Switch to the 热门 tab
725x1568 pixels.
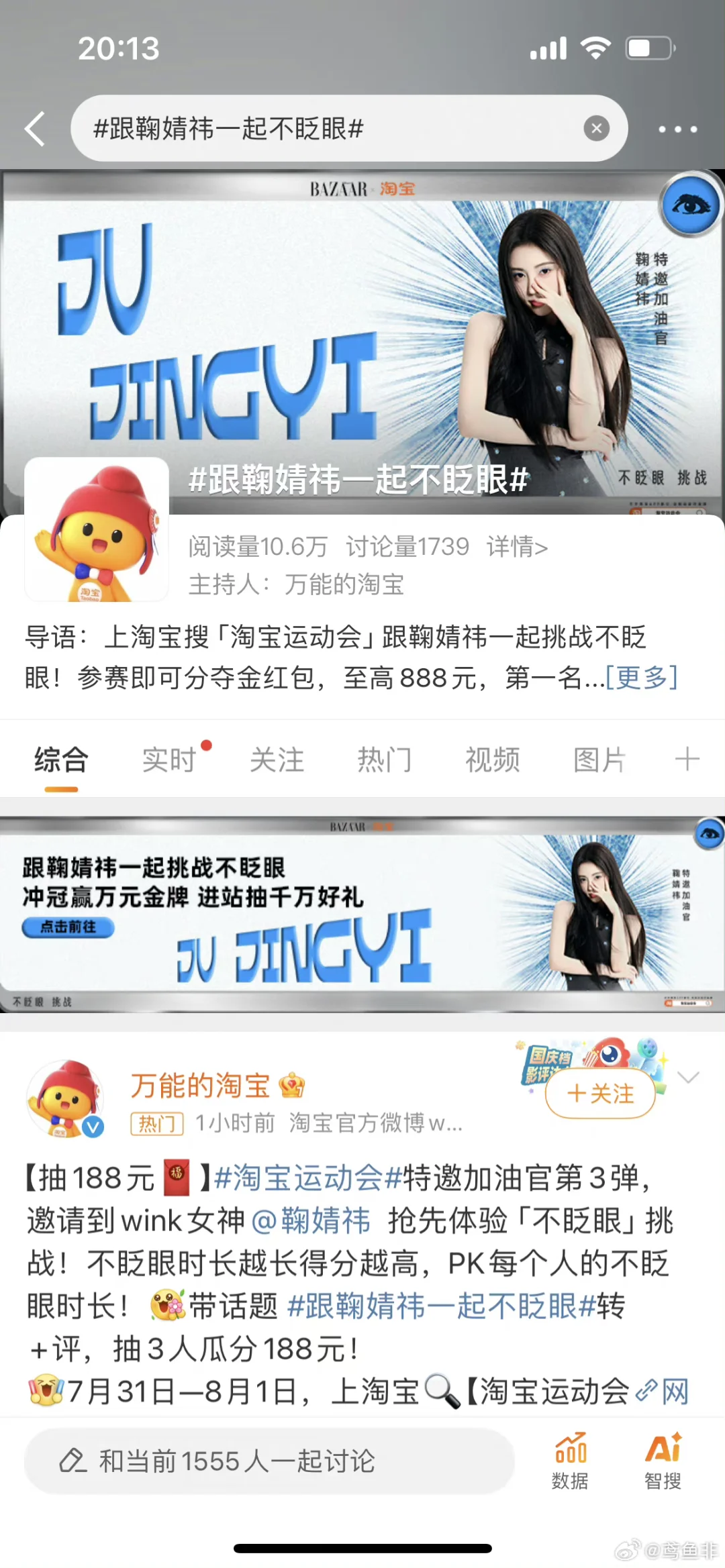click(385, 759)
